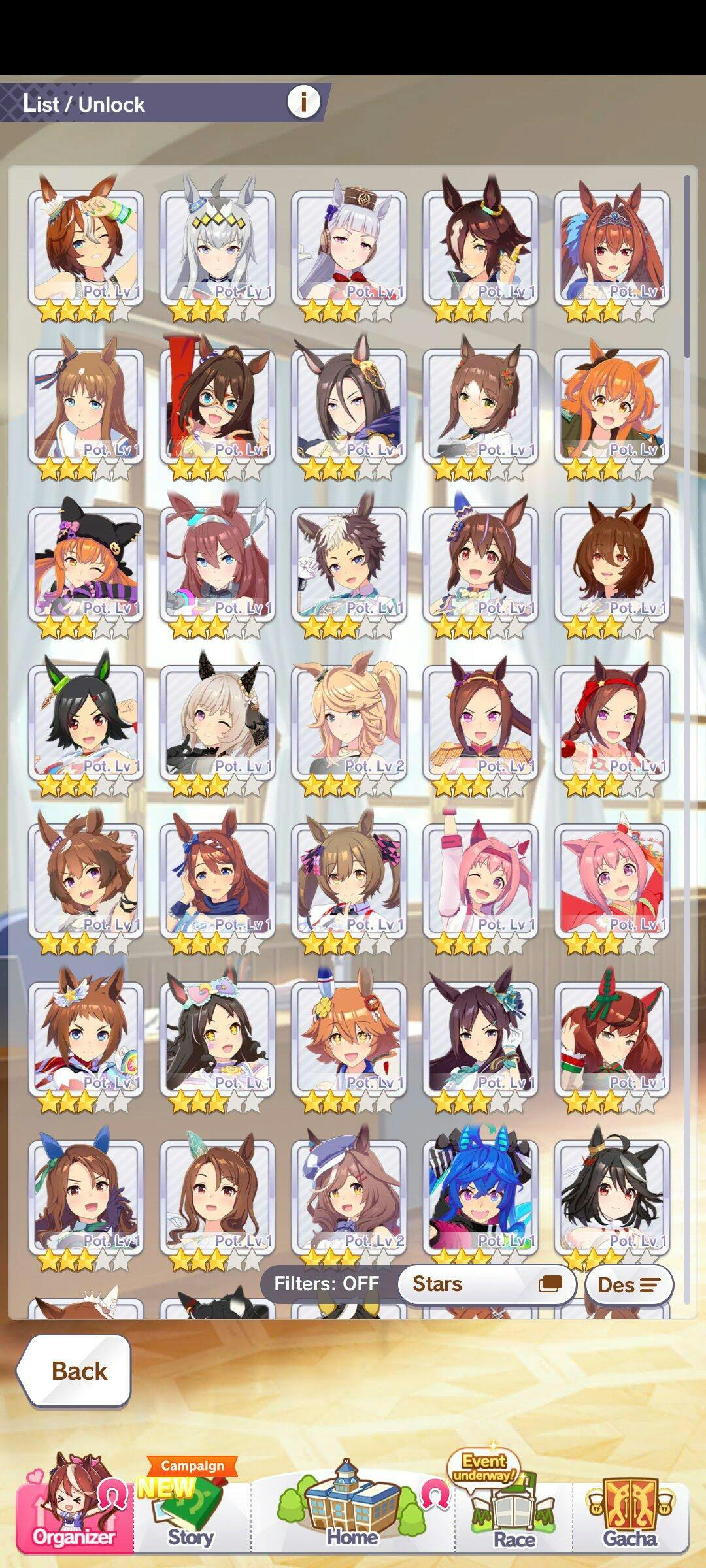The height and width of the screenshot is (1568, 706).
Task: Toggle the Des sort order button
Action: 629,1284
